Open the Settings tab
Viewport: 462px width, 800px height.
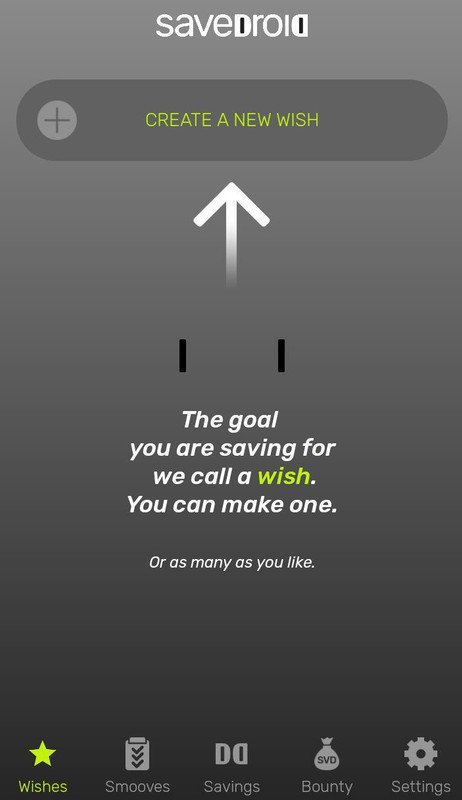tap(421, 766)
